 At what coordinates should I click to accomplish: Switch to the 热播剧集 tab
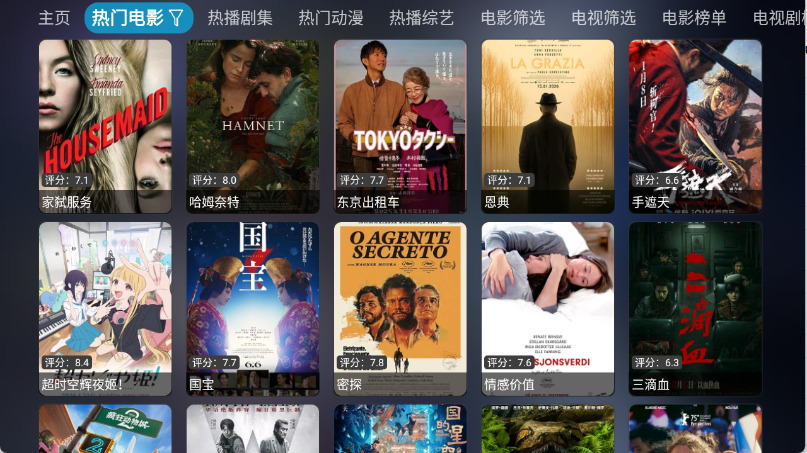[240, 18]
